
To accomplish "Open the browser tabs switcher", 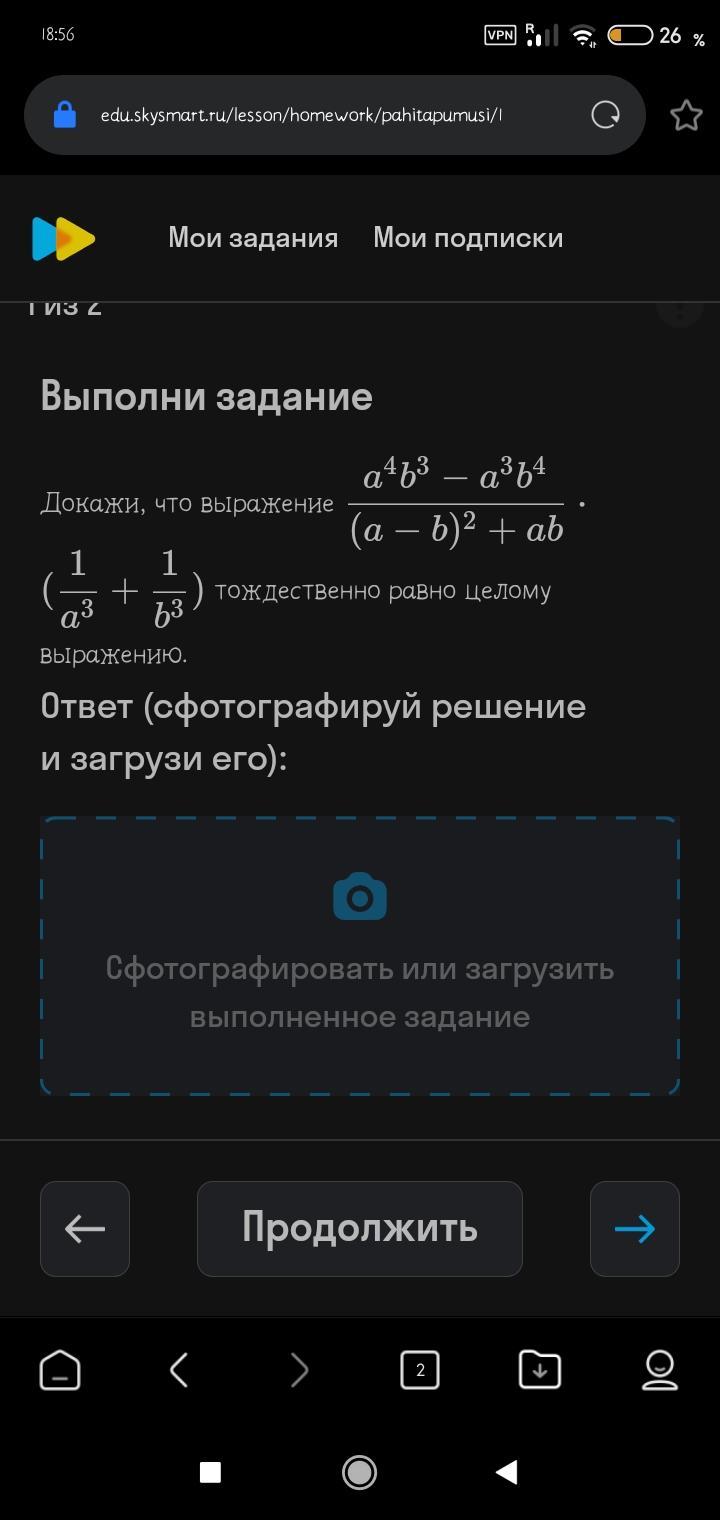I will 420,1370.
